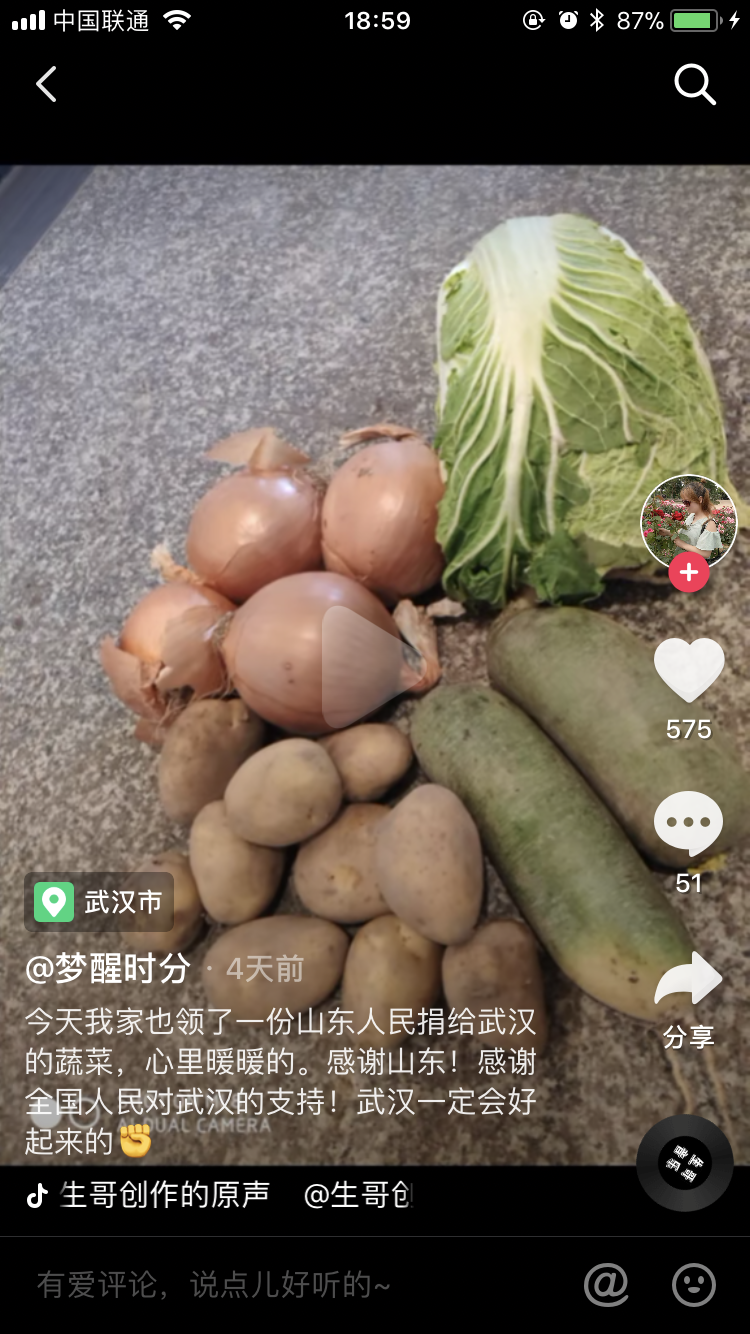Open the 51 comments
Viewport: 750px width, 1334px height.
pos(688,824)
